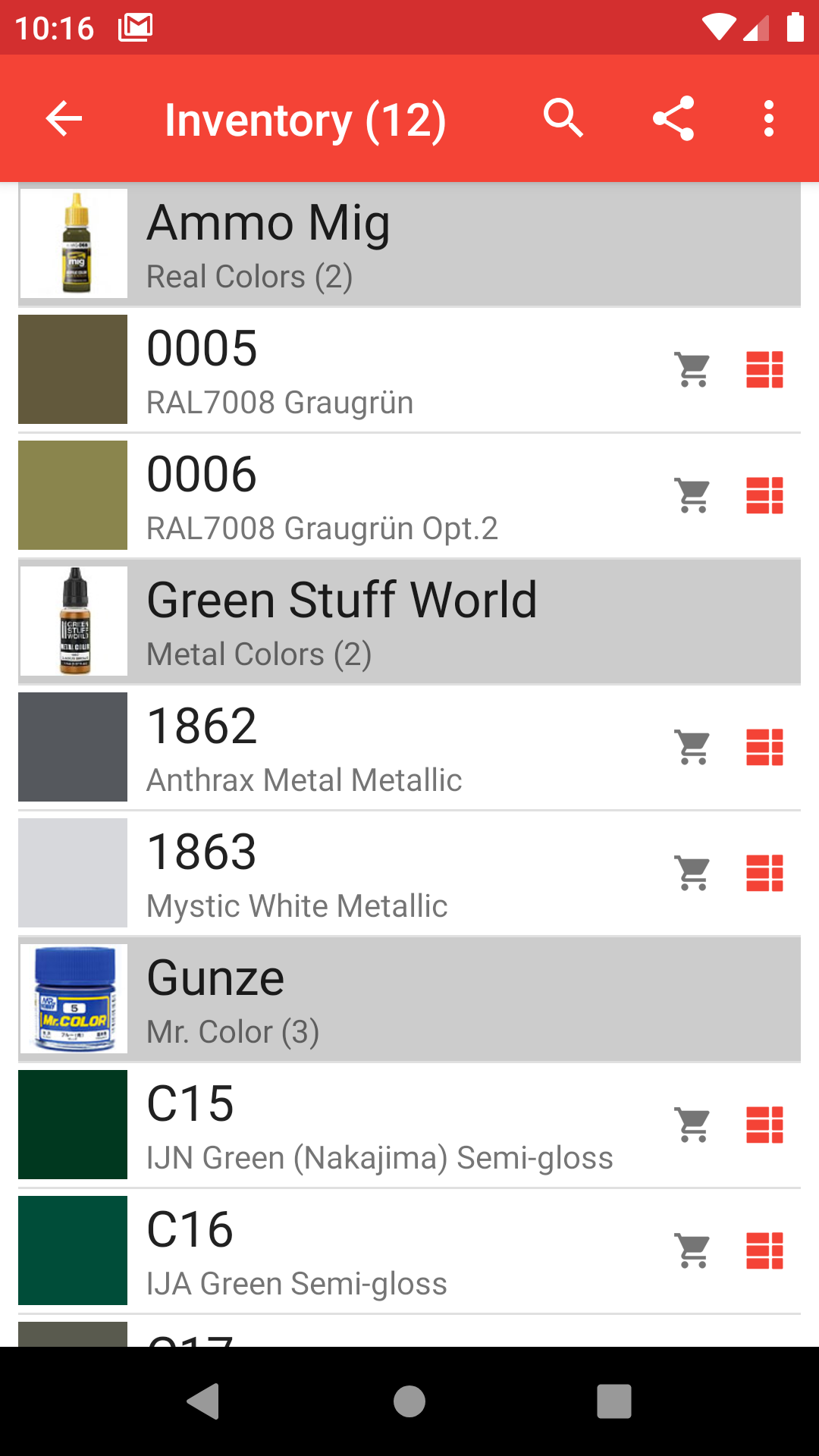Open the overflow menu
This screenshot has height=1456, width=819.
pyautogui.click(x=769, y=119)
